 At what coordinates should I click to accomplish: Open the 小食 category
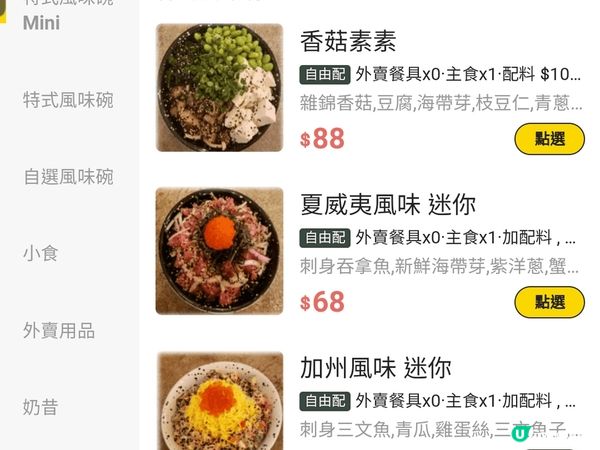coord(41,253)
